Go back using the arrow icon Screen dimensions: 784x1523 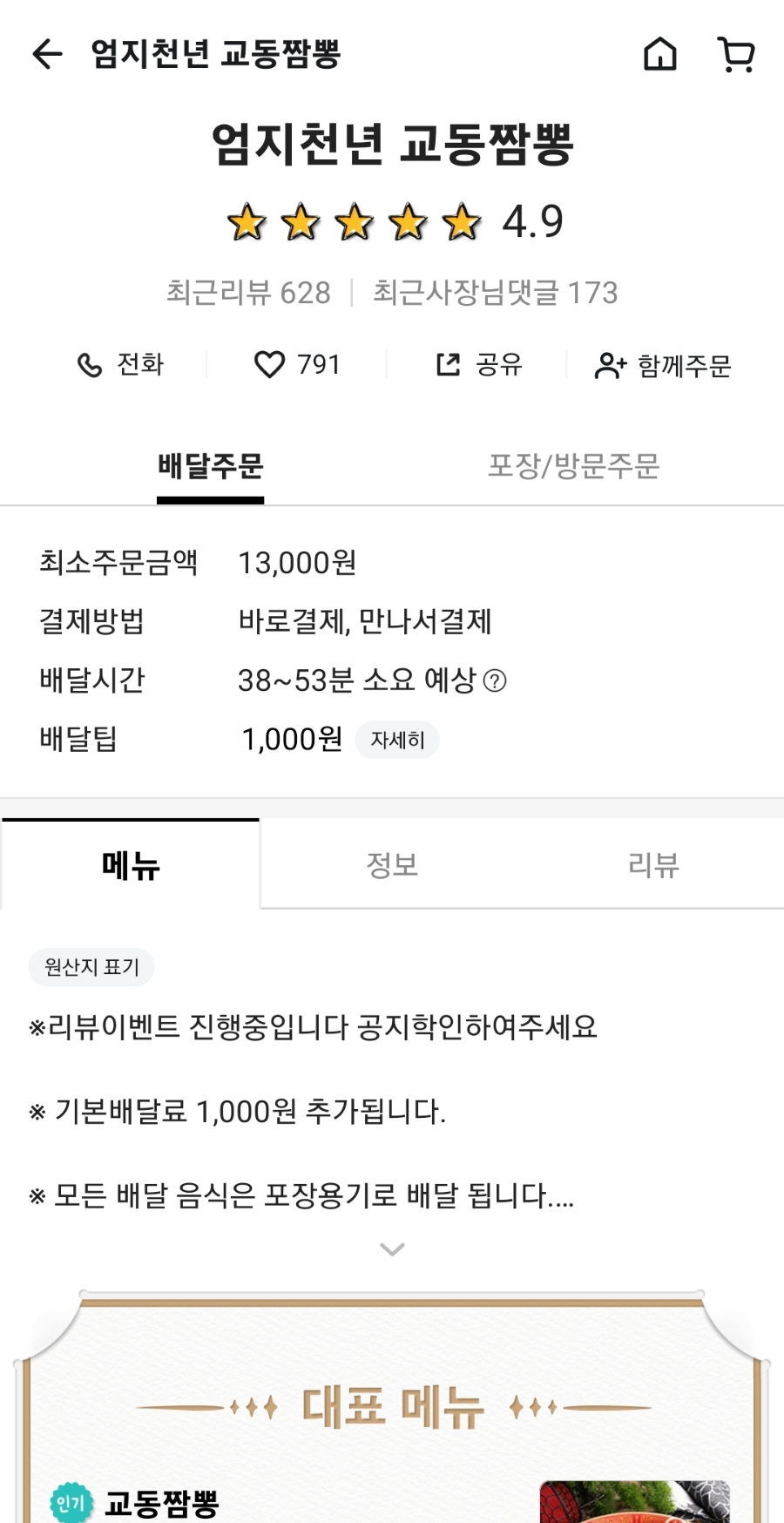(47, 54)
